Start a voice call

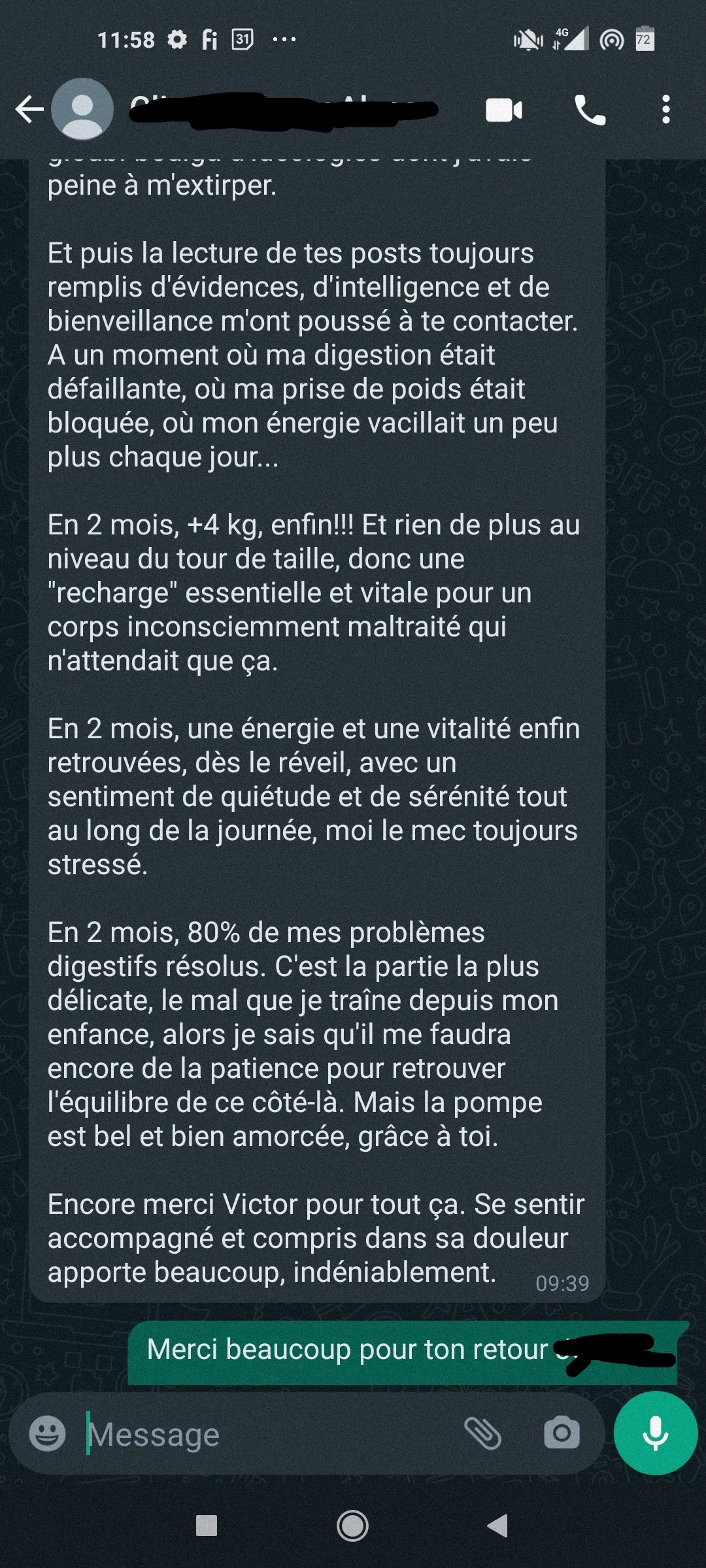[590, 110]
